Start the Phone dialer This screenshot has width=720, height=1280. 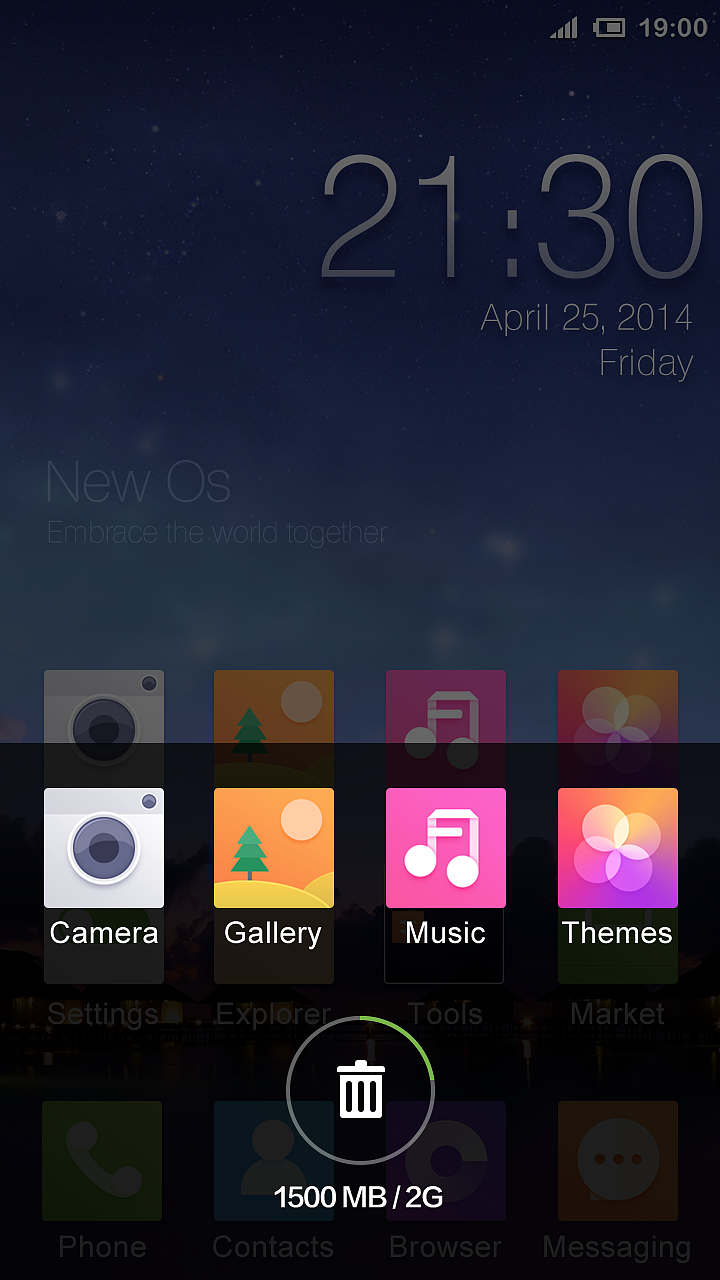[x=103, y=1160]
